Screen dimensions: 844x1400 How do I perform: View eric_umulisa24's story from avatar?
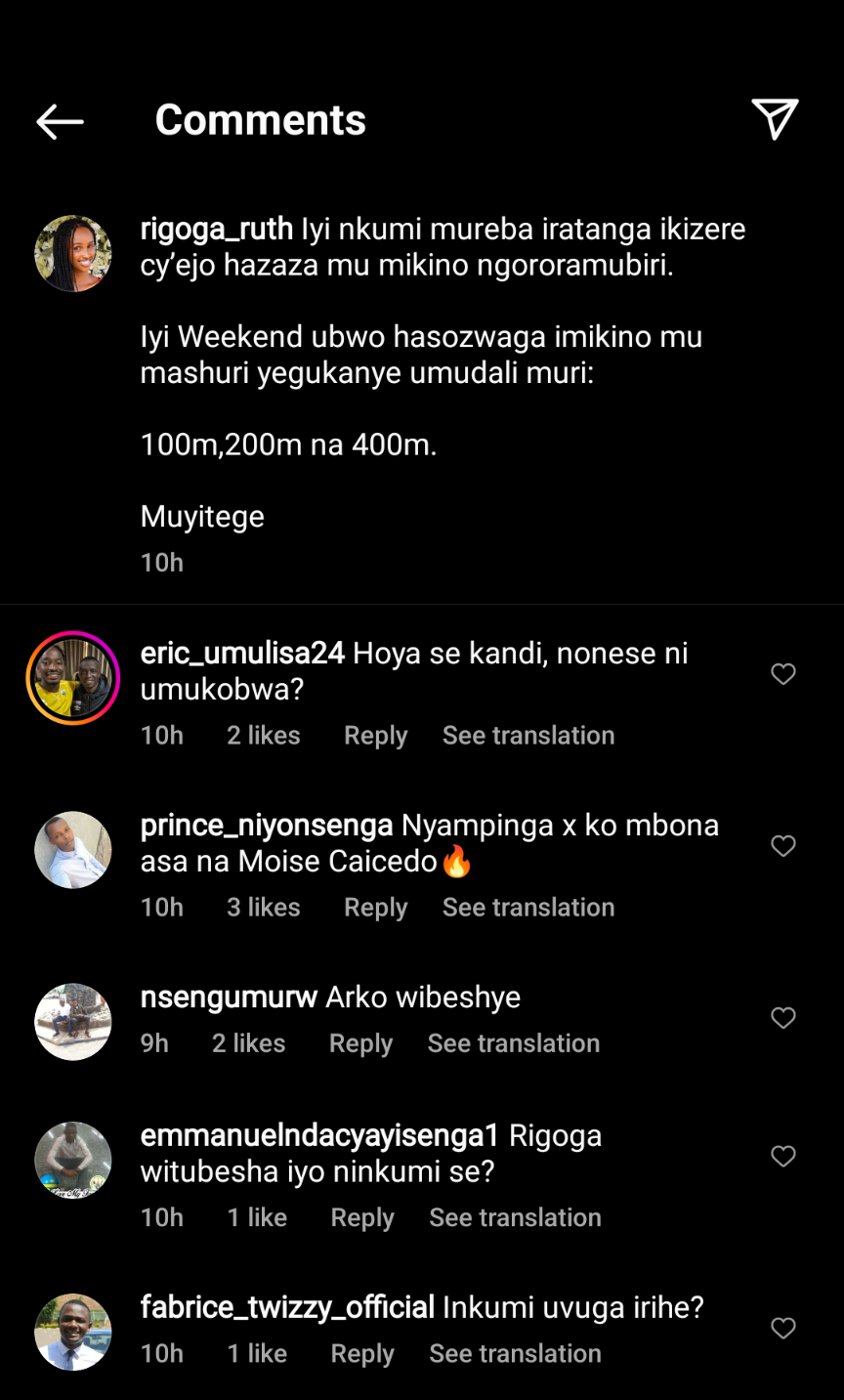(73, 678)
